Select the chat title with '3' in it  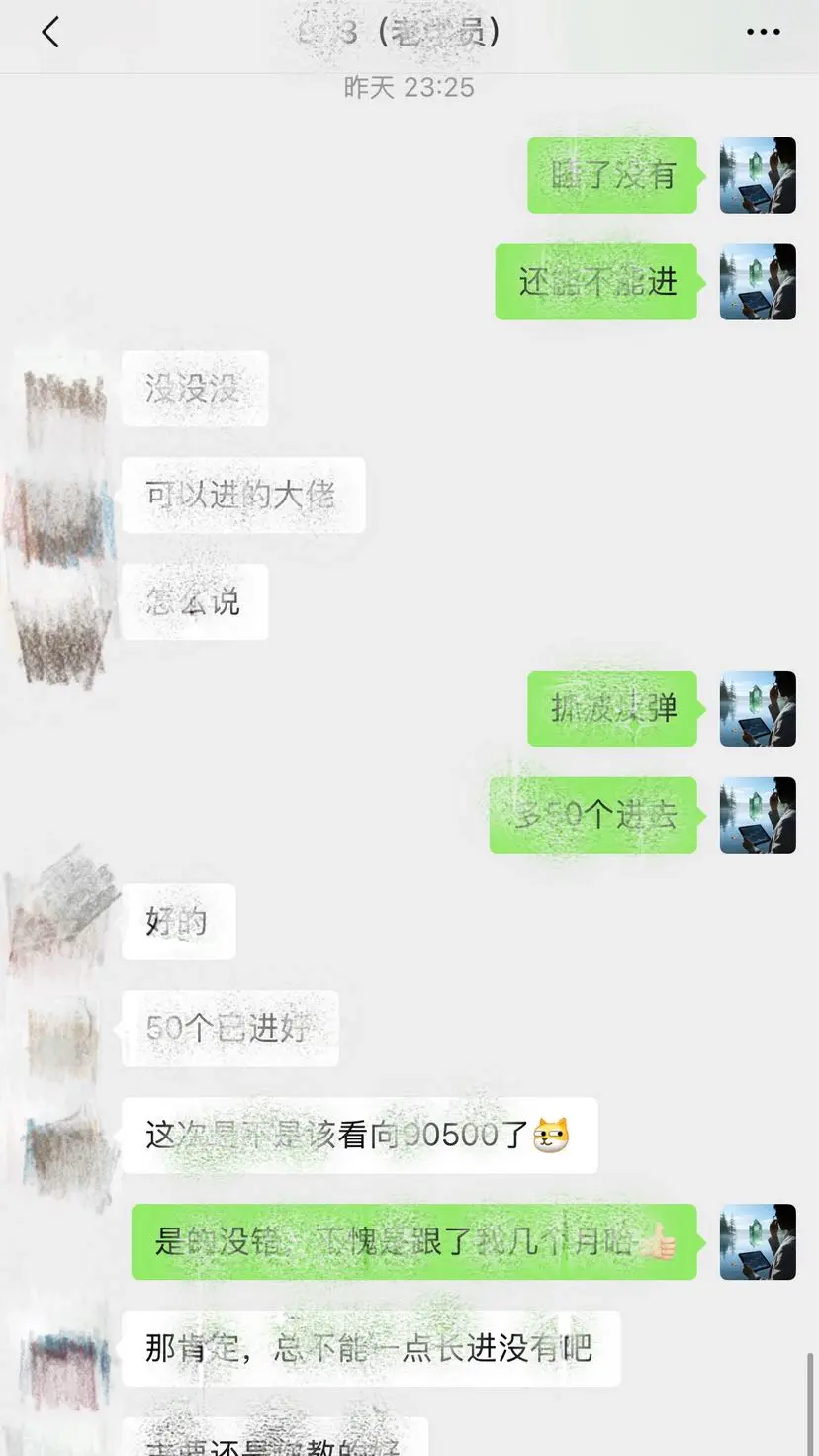(409, 32)
